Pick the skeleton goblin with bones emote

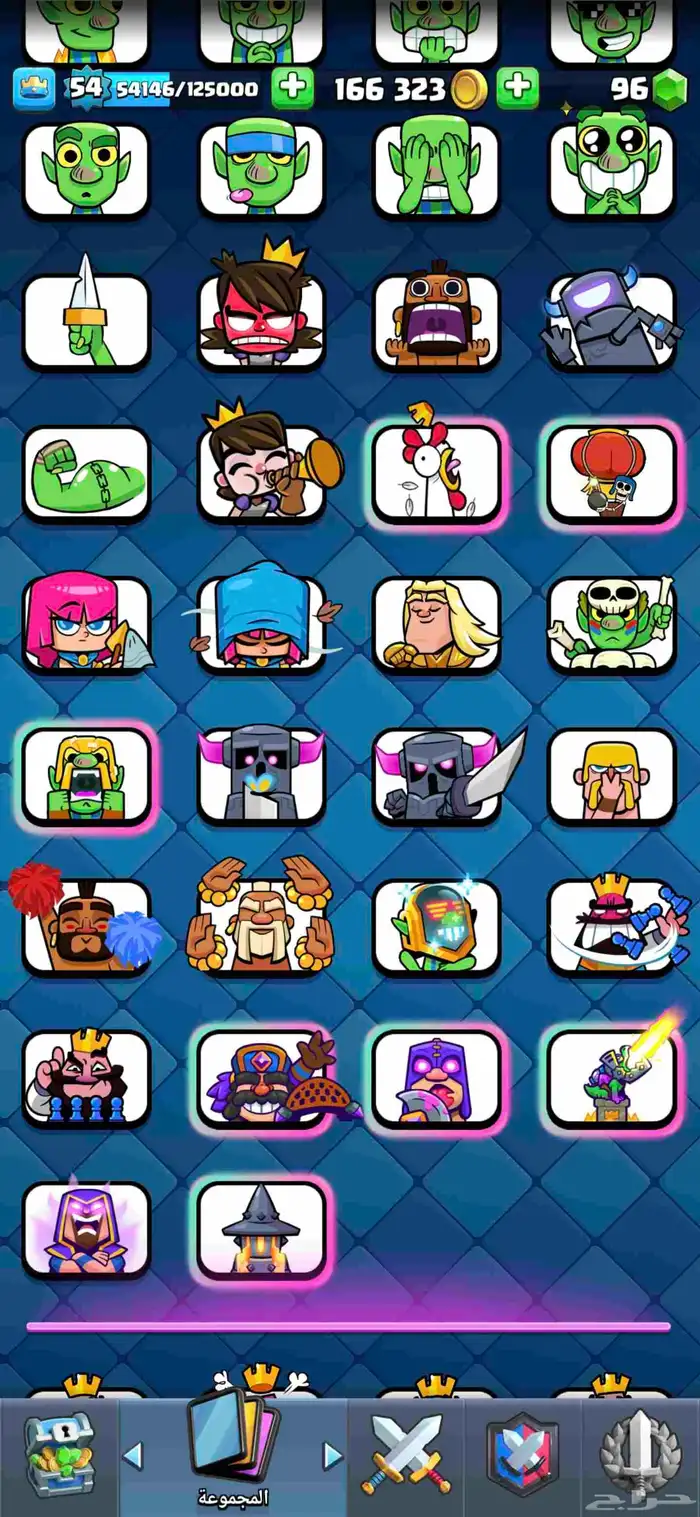pyautogui.click(x=611, y=623)
